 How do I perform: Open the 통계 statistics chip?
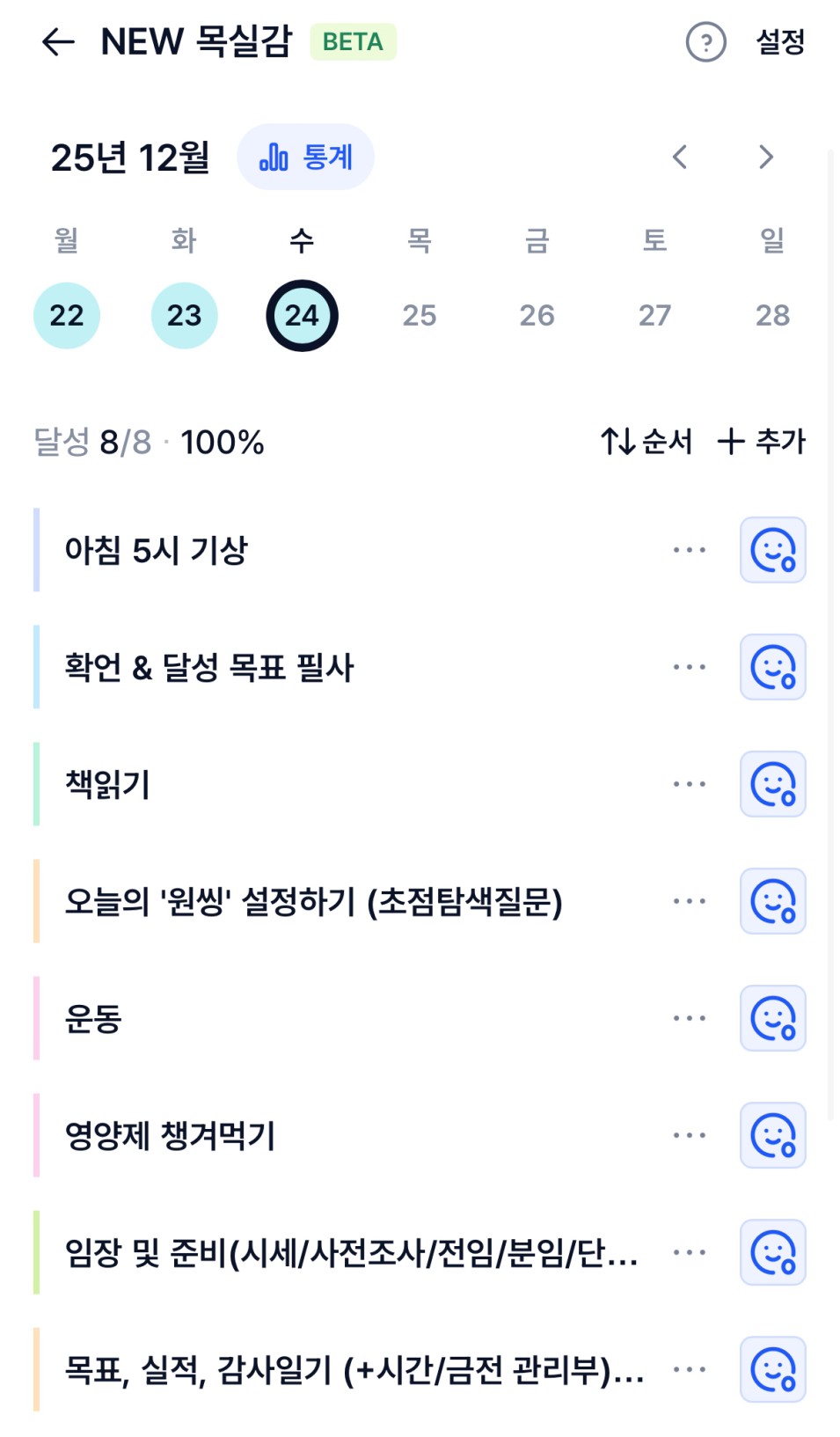[305, 157]
